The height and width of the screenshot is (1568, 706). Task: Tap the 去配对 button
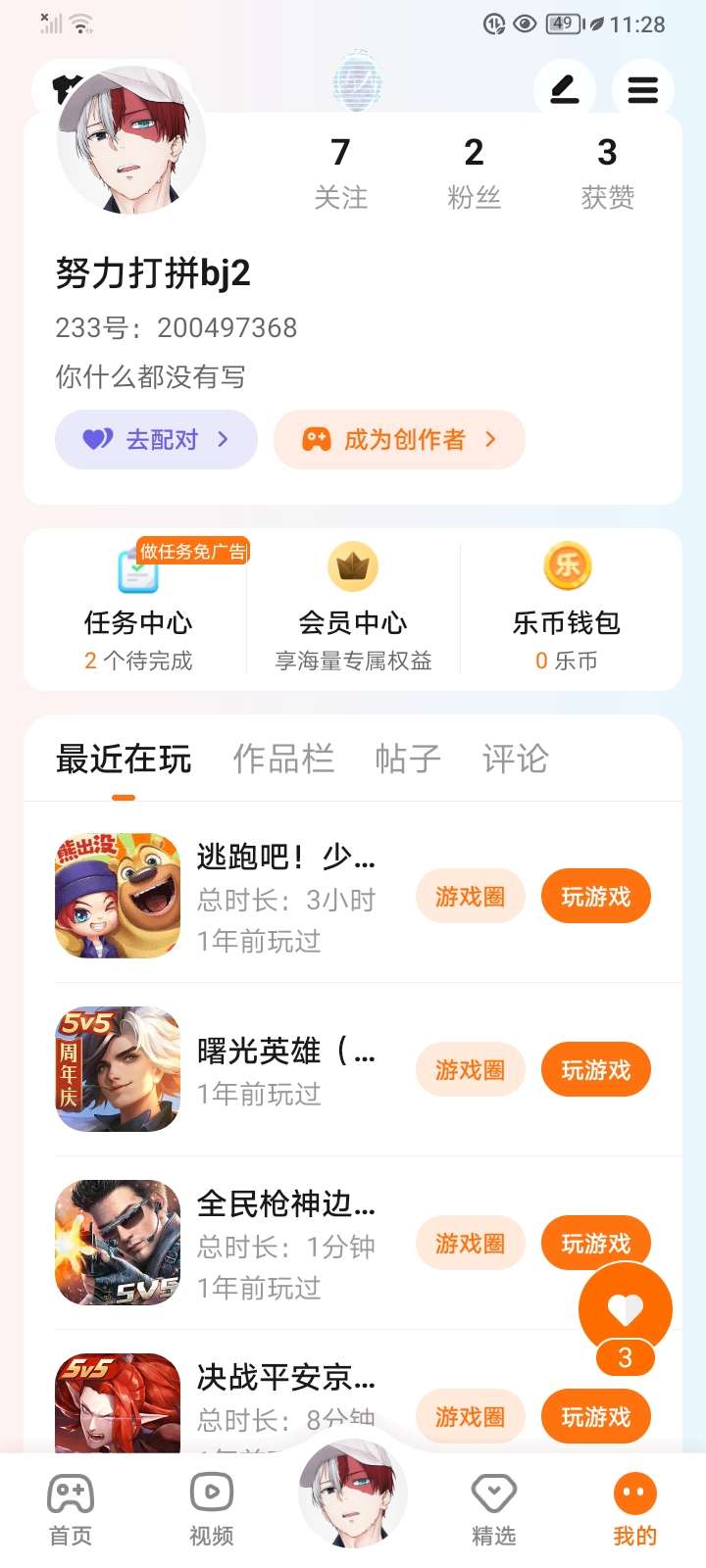[x=156, y=439]
